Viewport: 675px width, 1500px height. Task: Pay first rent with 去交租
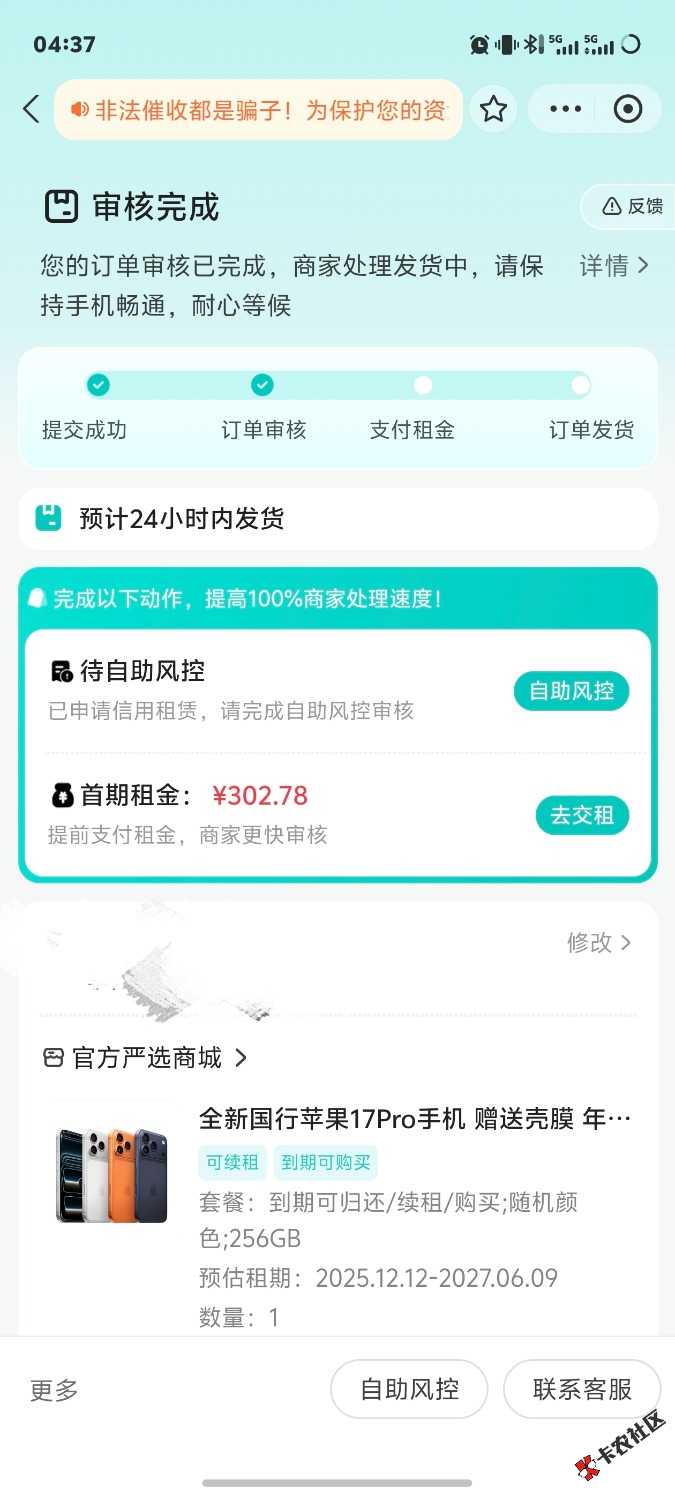(581, 815)
